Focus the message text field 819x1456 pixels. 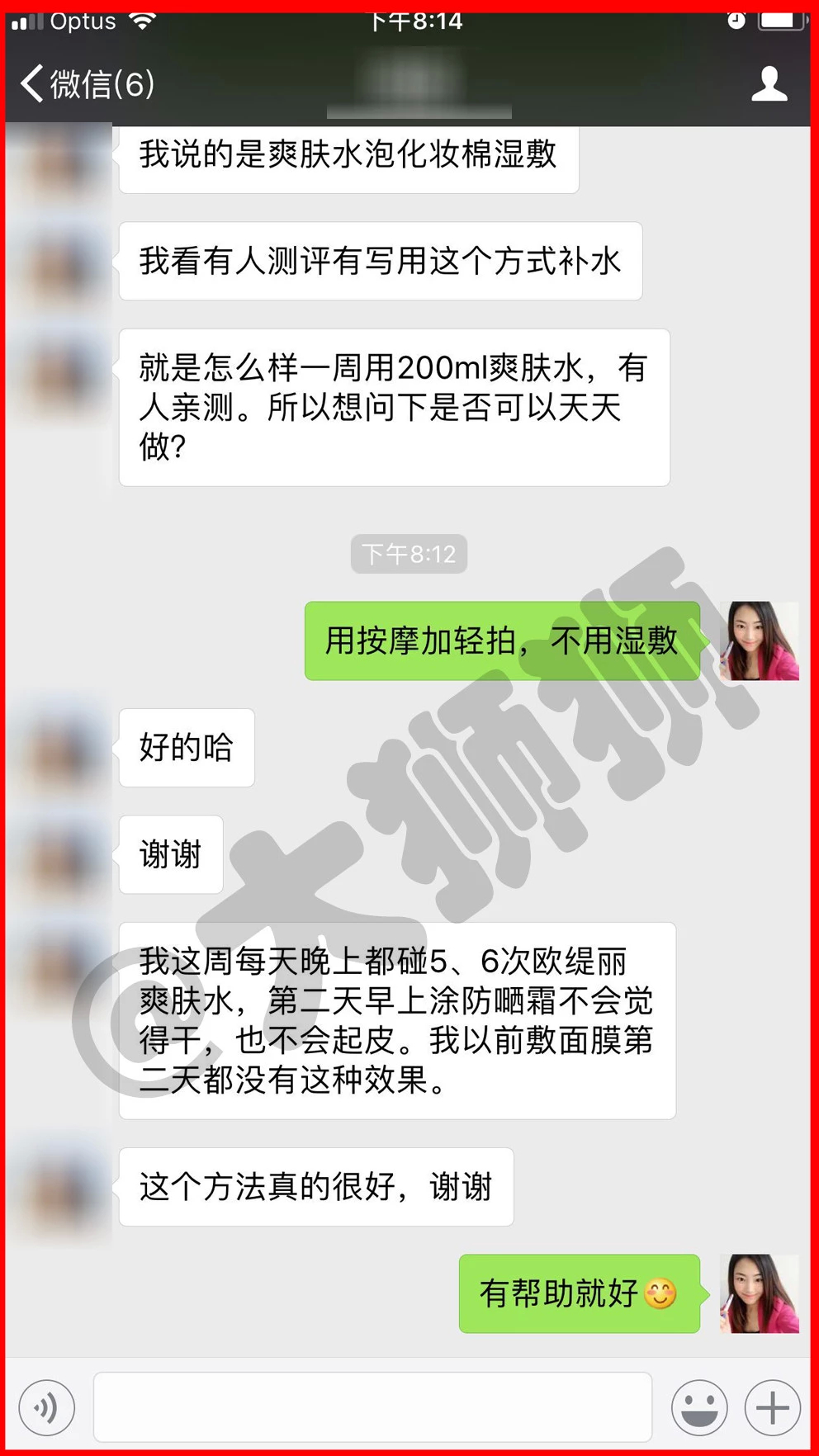[x=372, y=1407]
